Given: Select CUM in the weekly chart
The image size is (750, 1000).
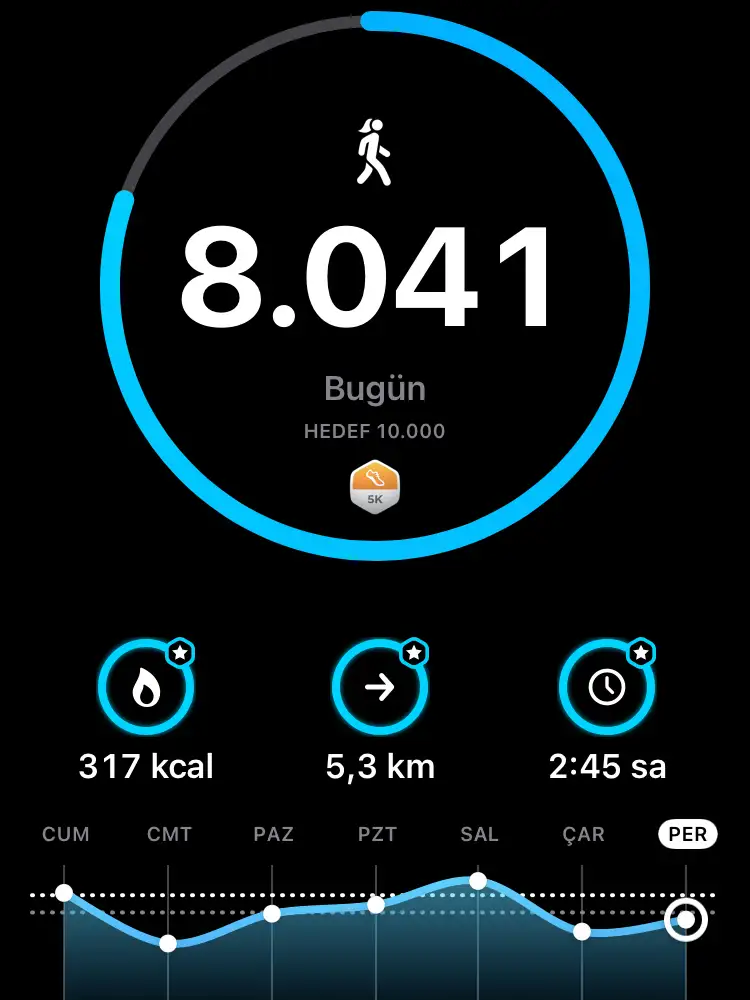Looking at the screenshot, I should click(x=65, y=835).
